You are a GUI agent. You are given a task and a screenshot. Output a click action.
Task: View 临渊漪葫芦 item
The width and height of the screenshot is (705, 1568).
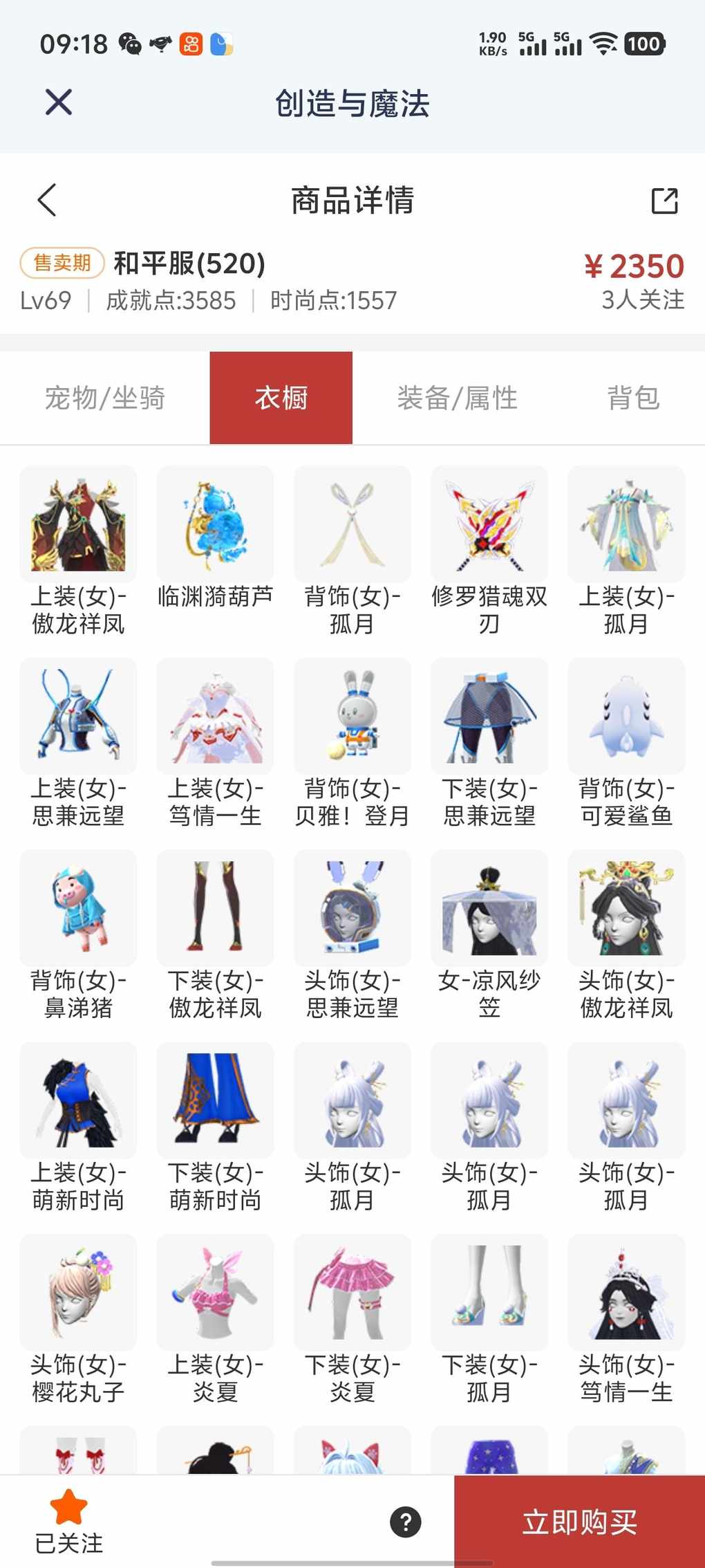[215, 524]
